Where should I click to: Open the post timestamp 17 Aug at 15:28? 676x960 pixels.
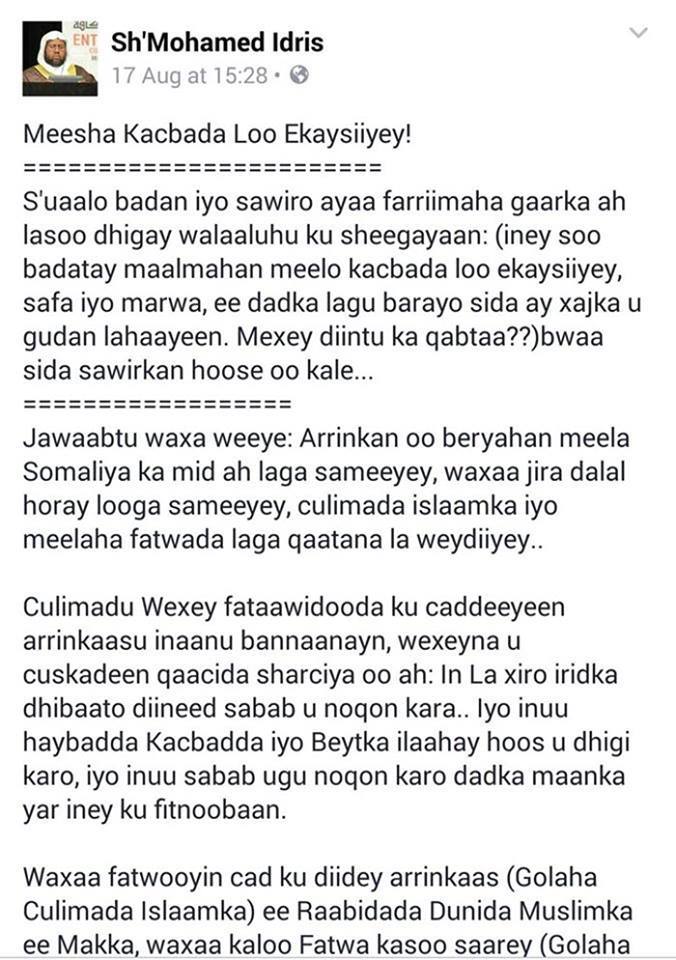tap(190, 76)
